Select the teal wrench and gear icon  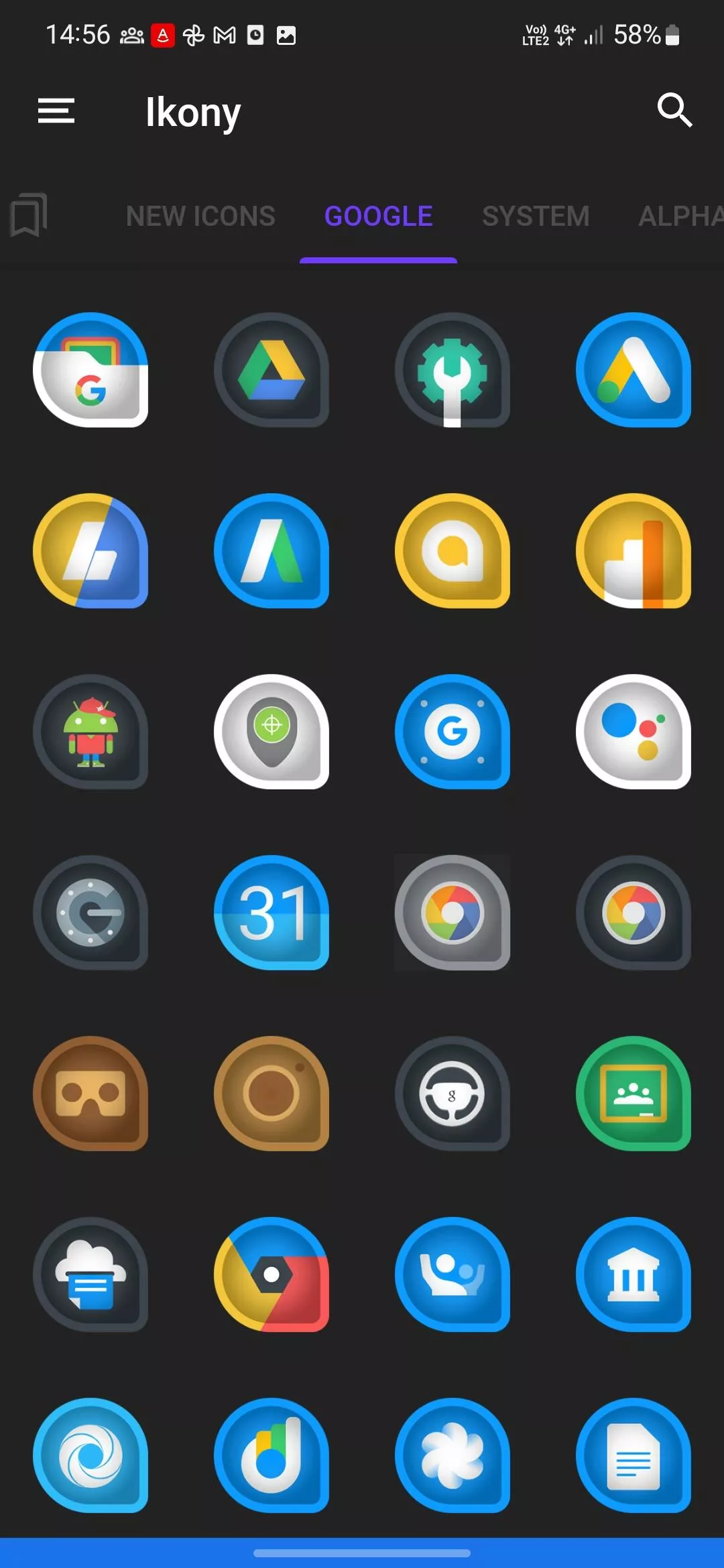click(x=452, y=370)
